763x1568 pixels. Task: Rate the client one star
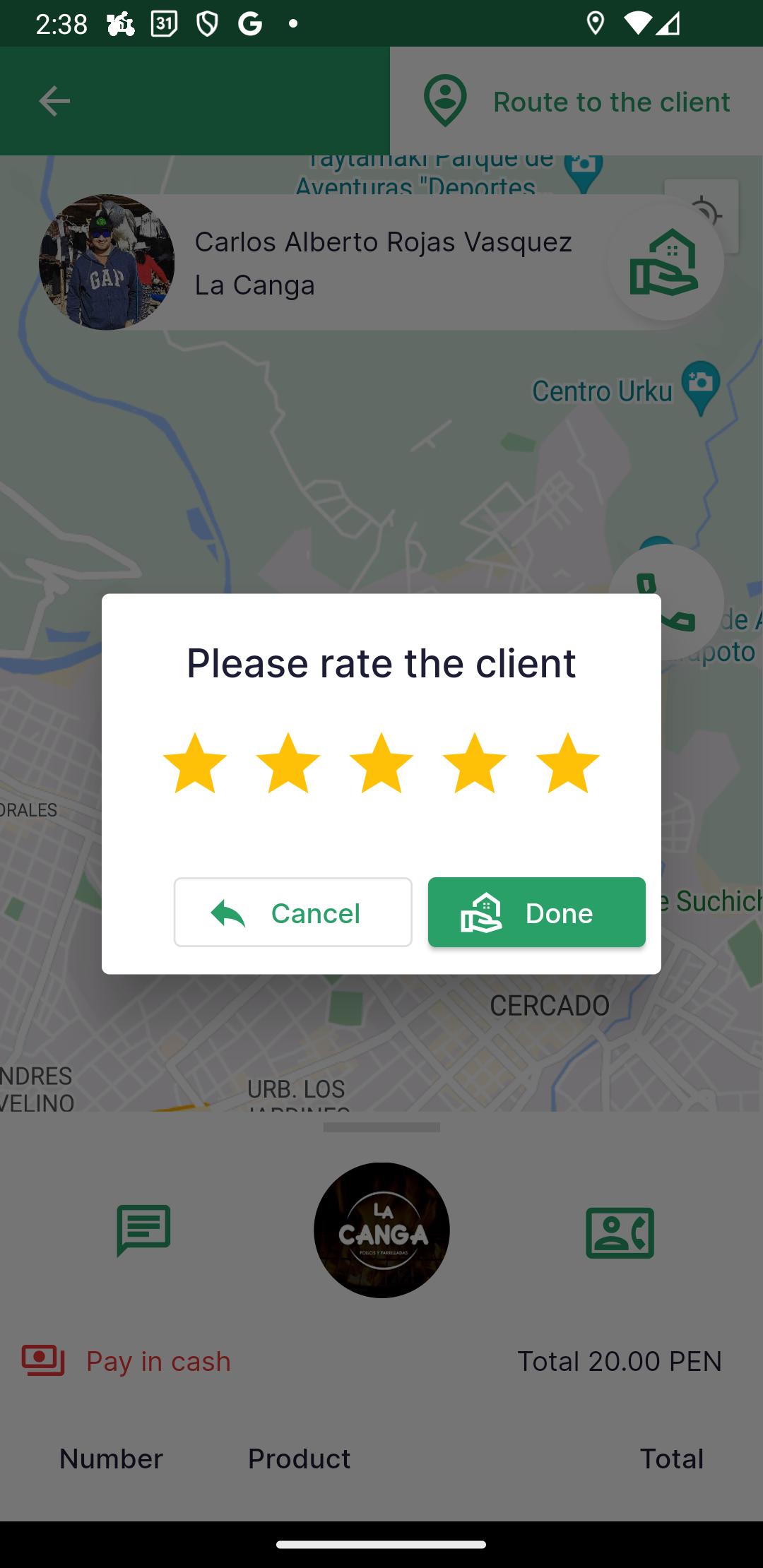195,763
